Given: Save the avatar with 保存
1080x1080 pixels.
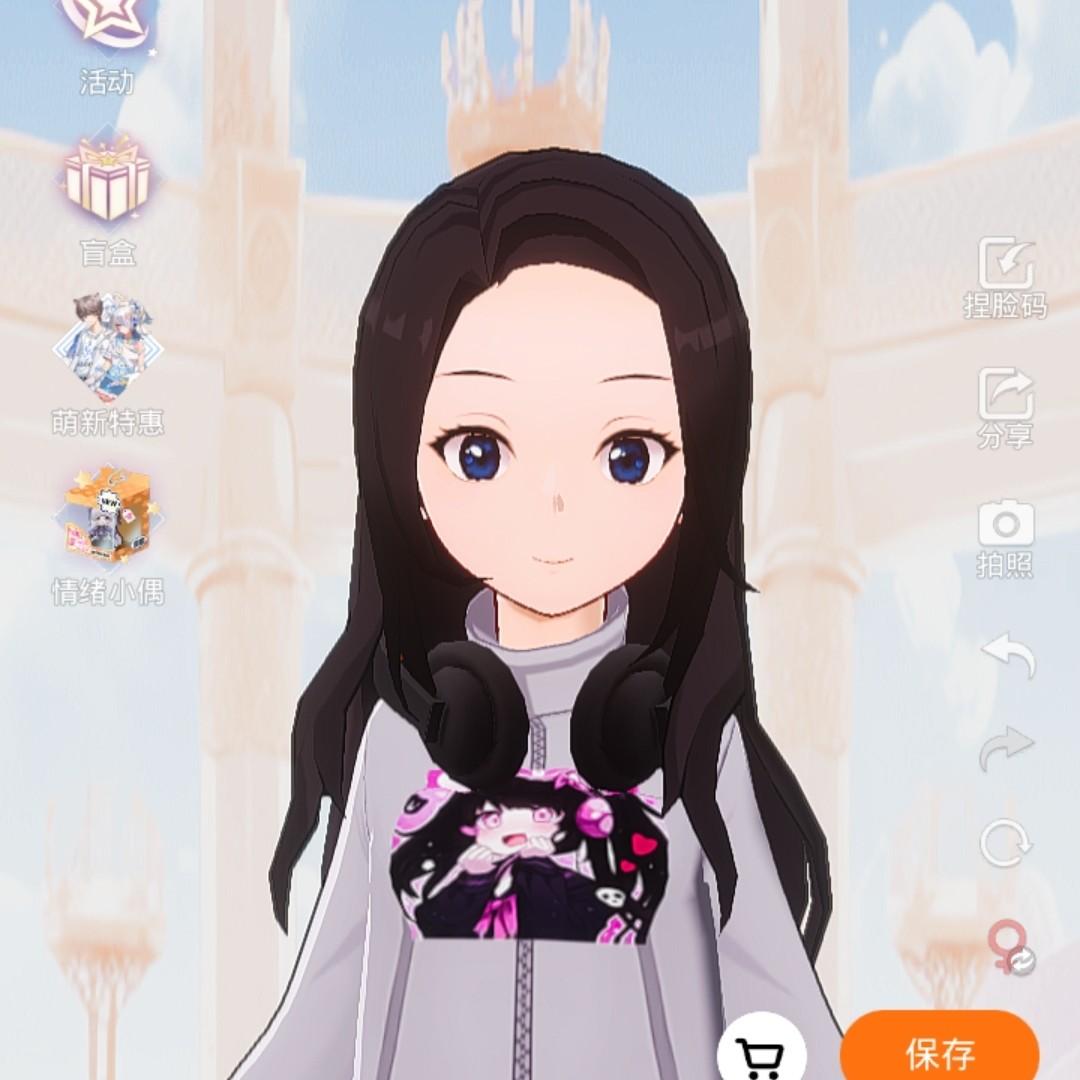Looking at the screenshot, I should (939, 1052).
